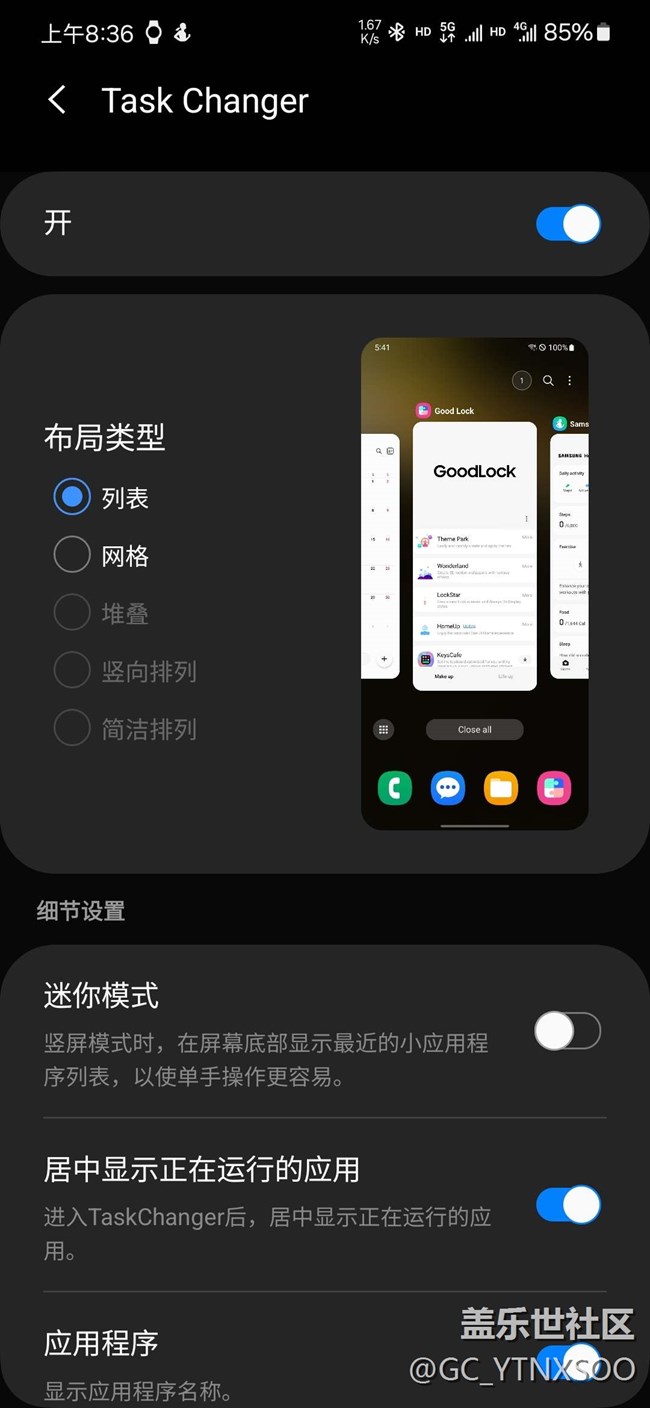650x1408 pixels.
Task: Select the 列表 layout type
Action: pos(72,497)
